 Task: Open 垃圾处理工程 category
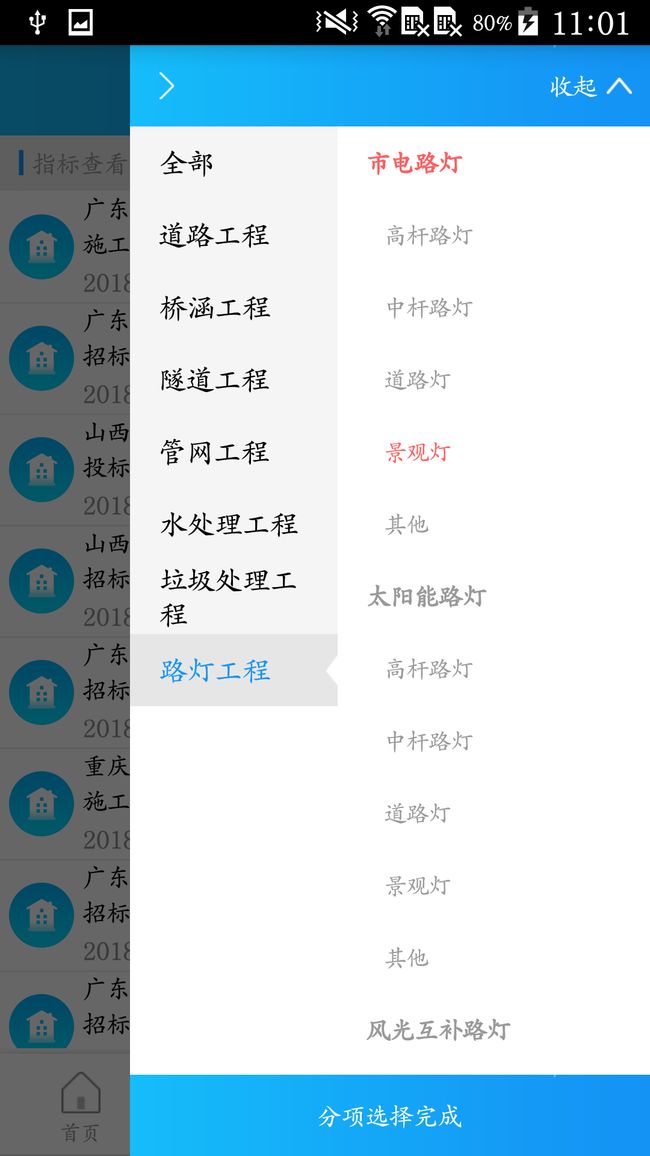pos(228,597)
